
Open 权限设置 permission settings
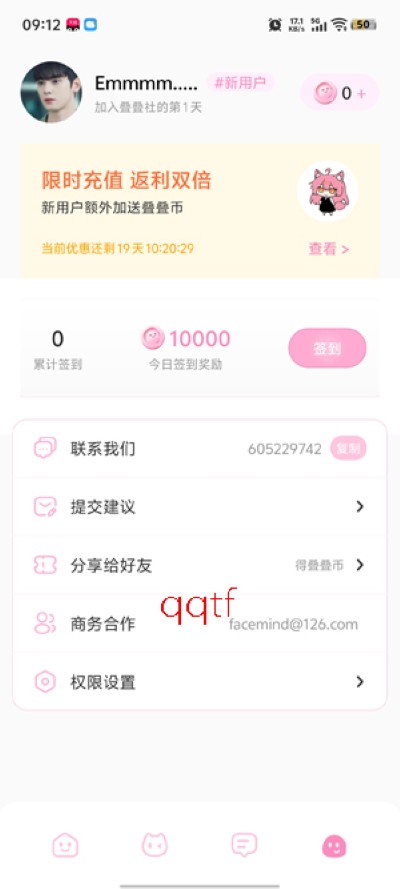199,681
